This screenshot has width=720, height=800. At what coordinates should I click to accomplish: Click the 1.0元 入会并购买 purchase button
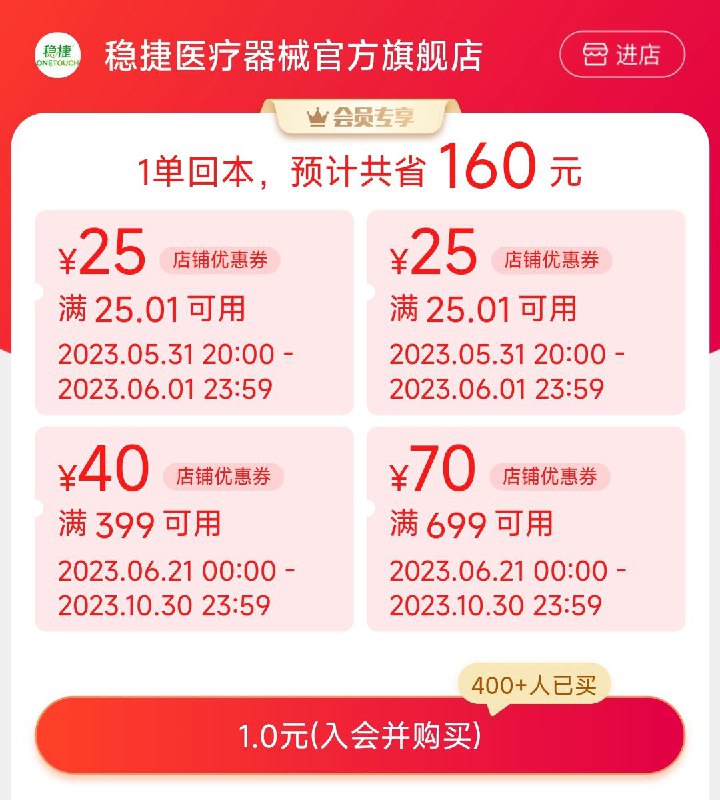(x=360, y=733)
